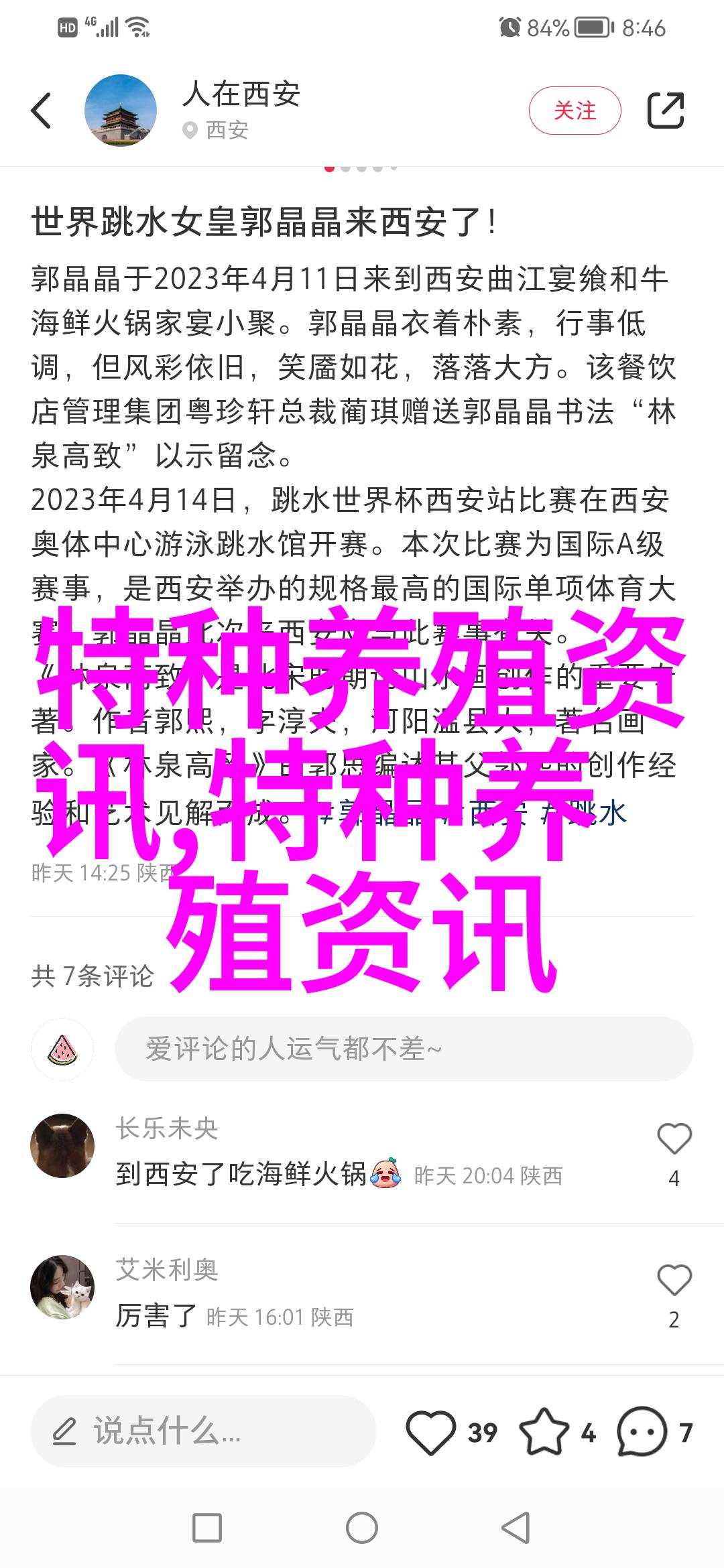Like 长乐未央's comment
Screen dimensions: 724x1568
coord(674,1139)
